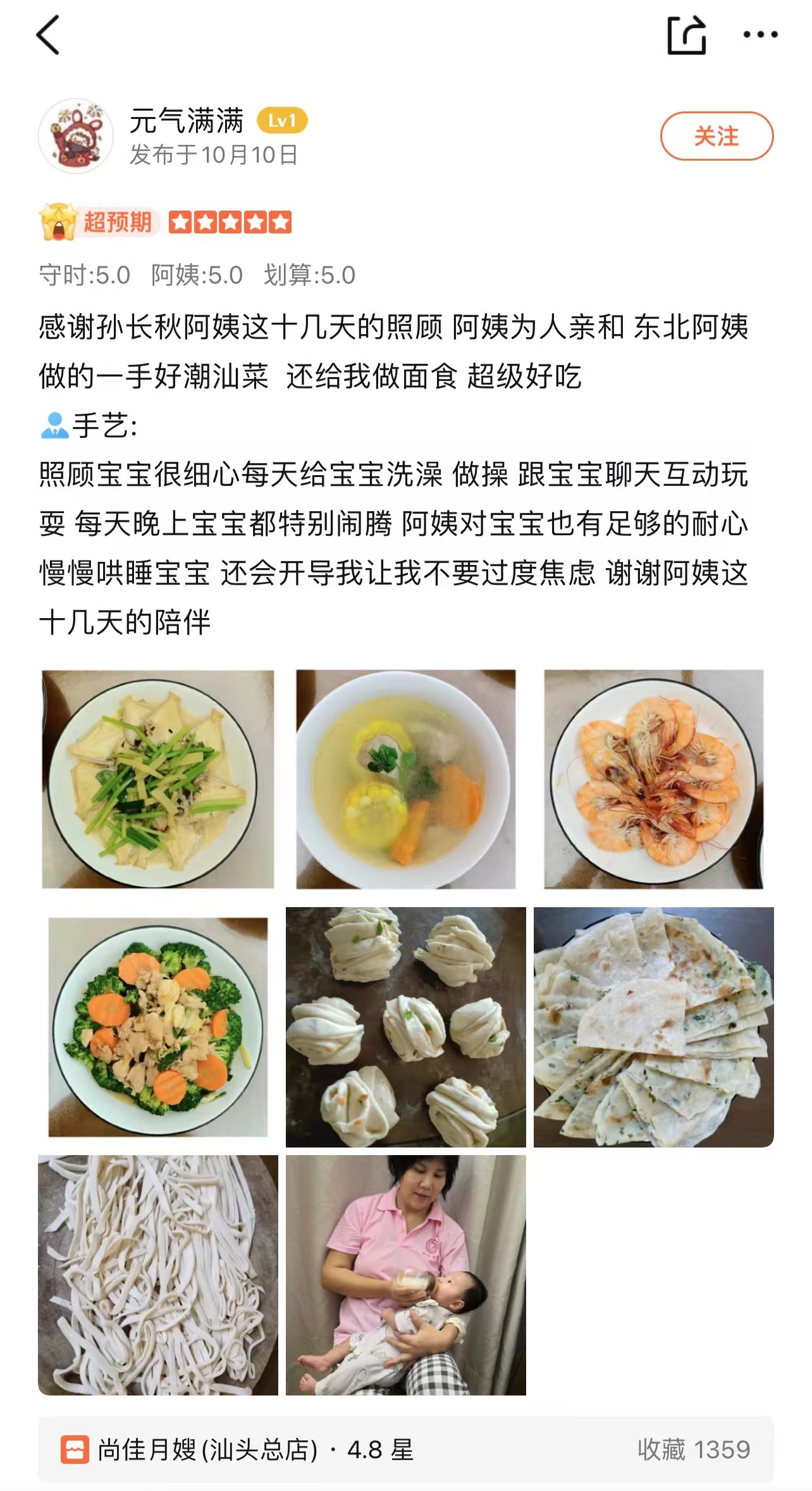The image size is (812, 1491).
Task: Enlarge the scallion pancake photo
Action: click(x=654, y=1027)
